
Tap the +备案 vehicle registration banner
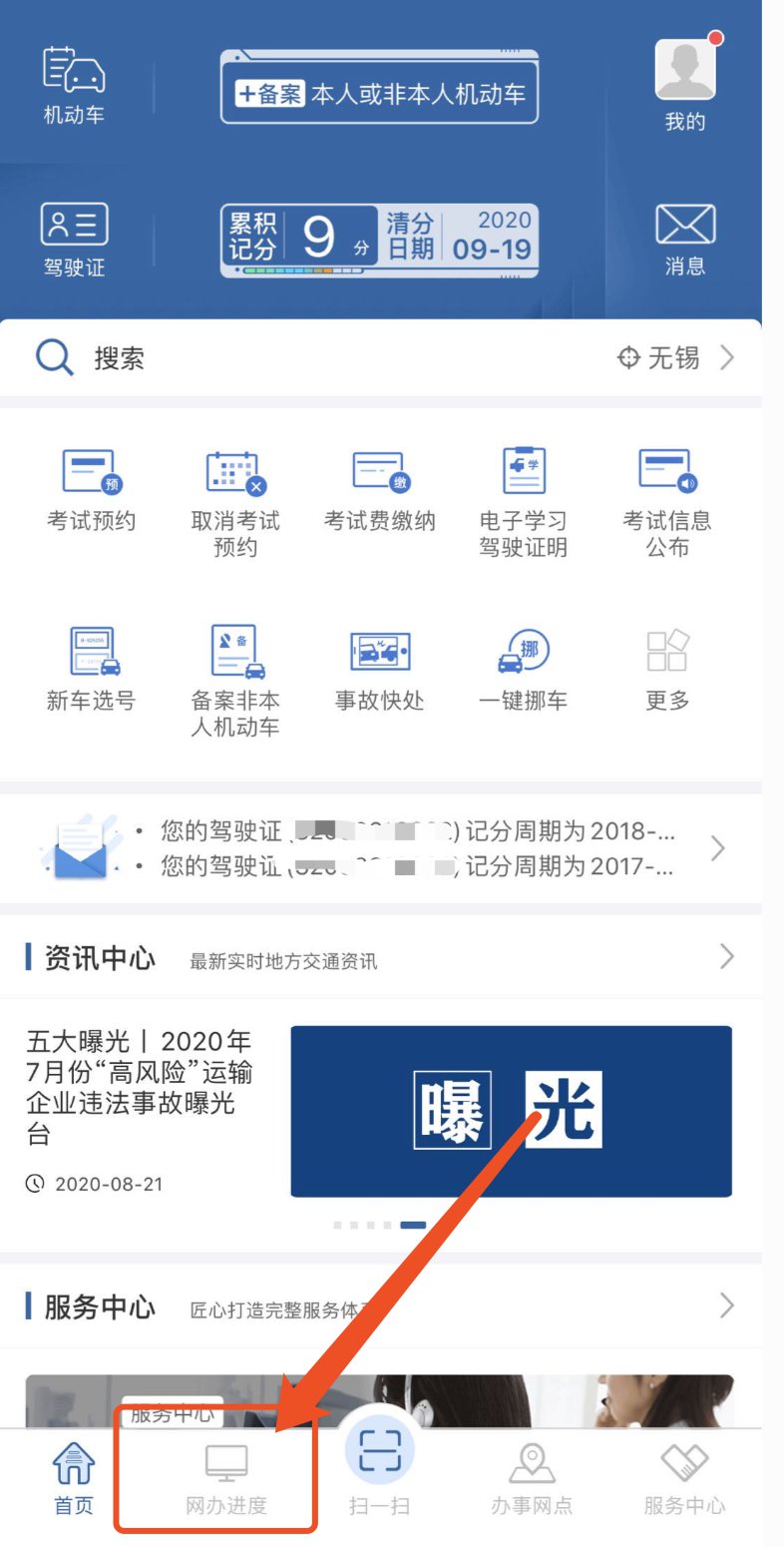[x=379, y=95]
